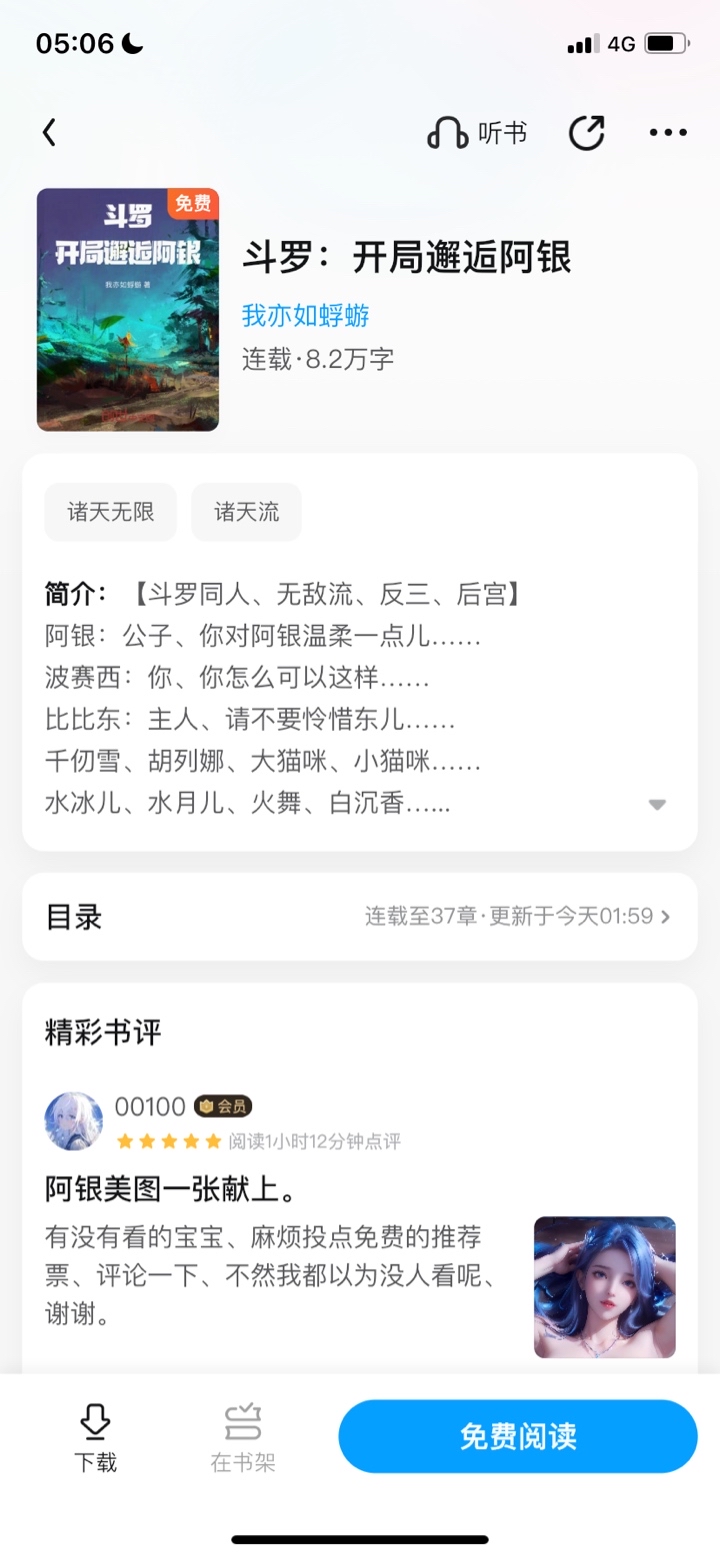720x1558 pixels.
Task: Expand the full book synopsis
Action: coord(657,804)
